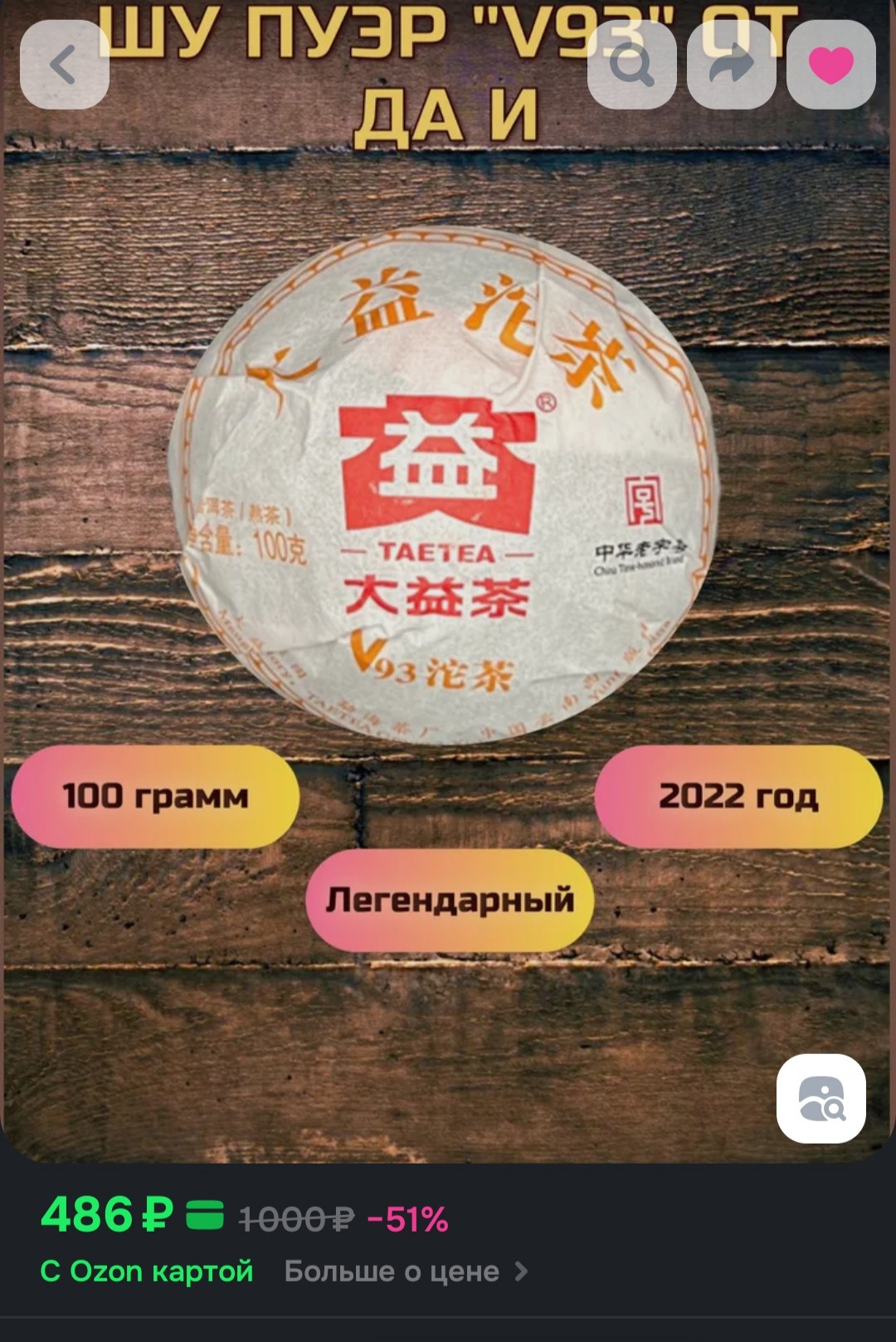Image resolution: width=896 pixels, height=1342 pixels.
Task: Open the V93 tea product photo
Action: pyautogui.click(x=444, y=486)
